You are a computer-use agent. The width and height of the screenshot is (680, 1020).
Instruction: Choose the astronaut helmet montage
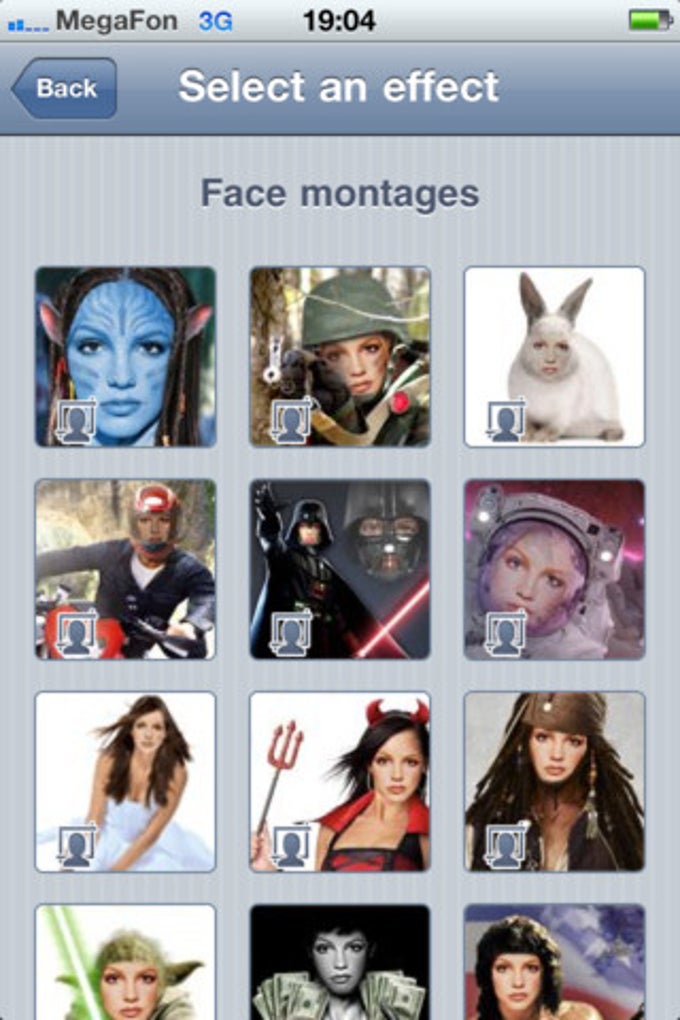[x=554, y=569]
